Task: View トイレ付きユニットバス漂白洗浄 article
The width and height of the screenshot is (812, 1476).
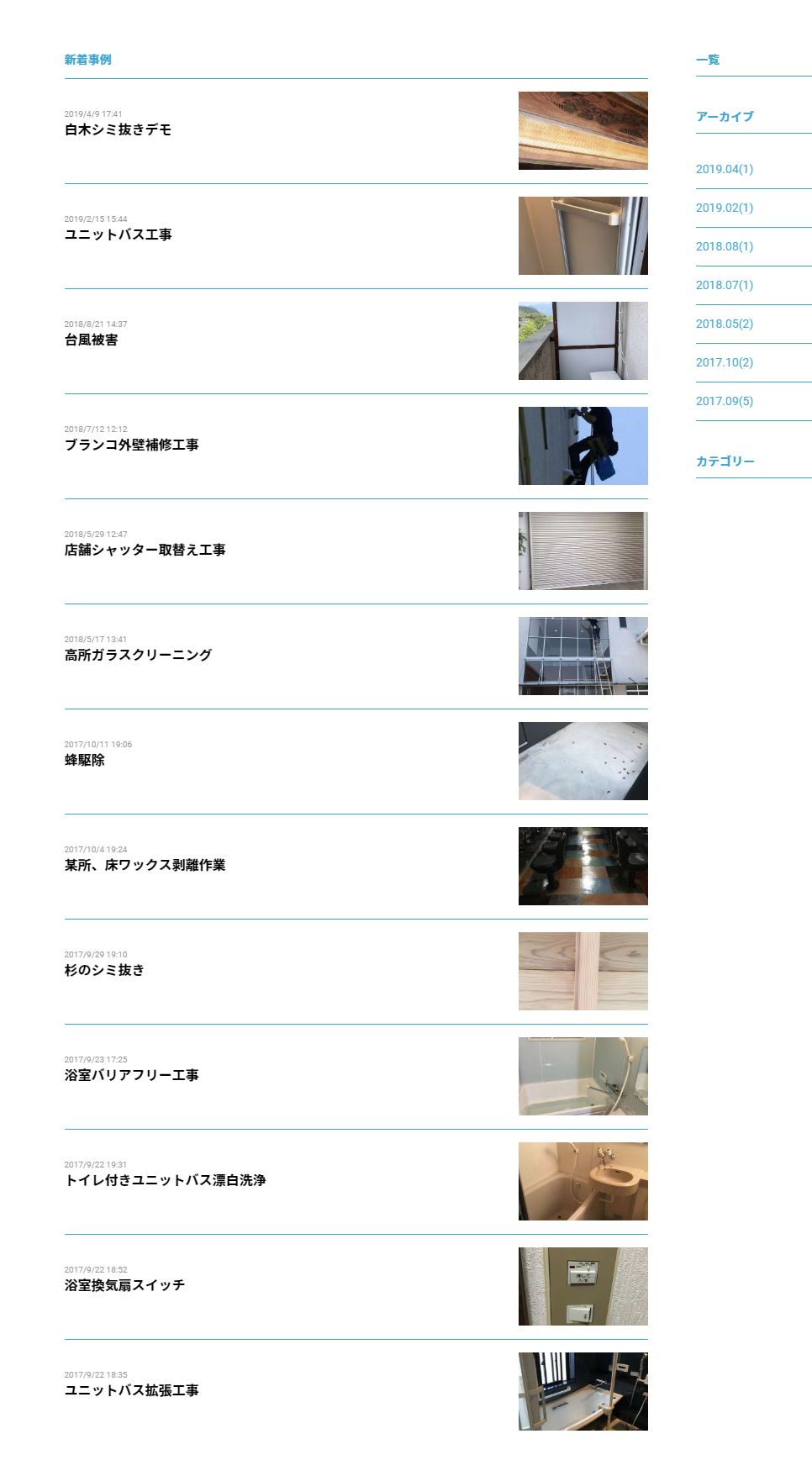Action: click(165, 1180)
